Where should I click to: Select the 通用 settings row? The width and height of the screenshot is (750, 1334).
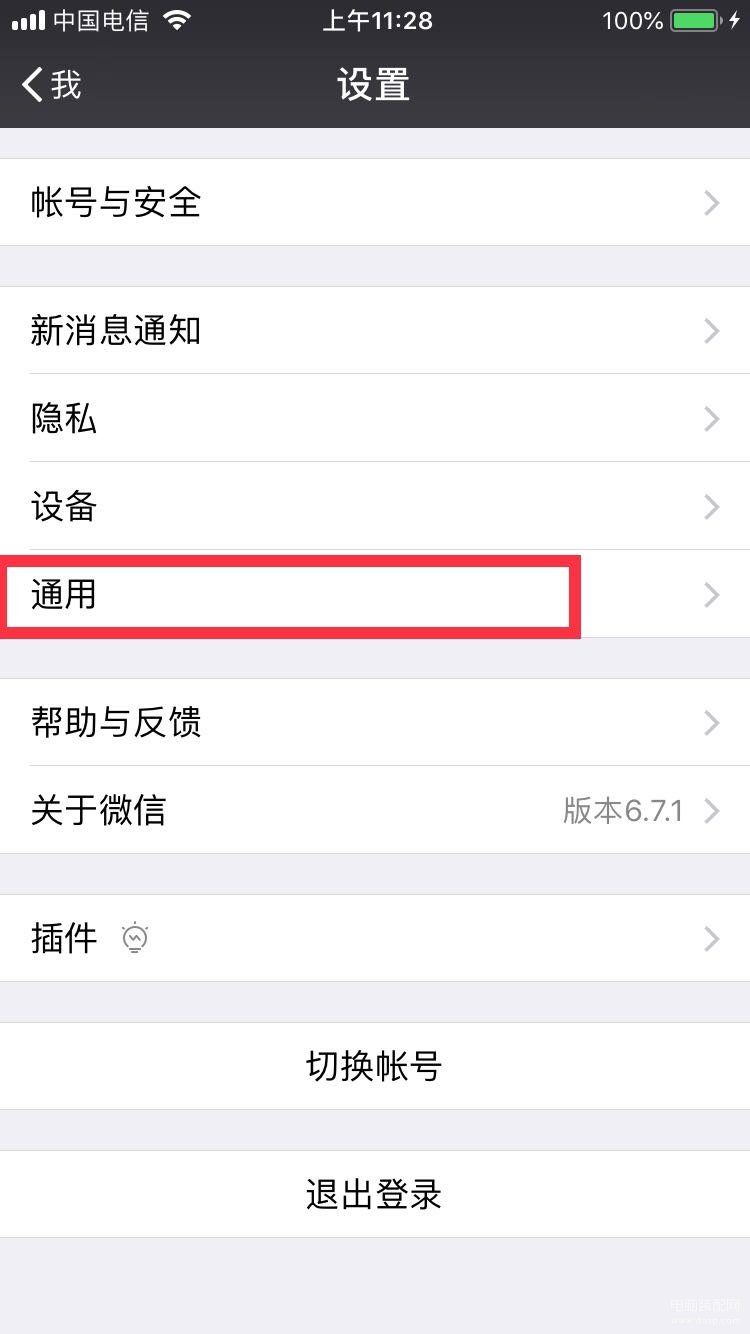375,595
